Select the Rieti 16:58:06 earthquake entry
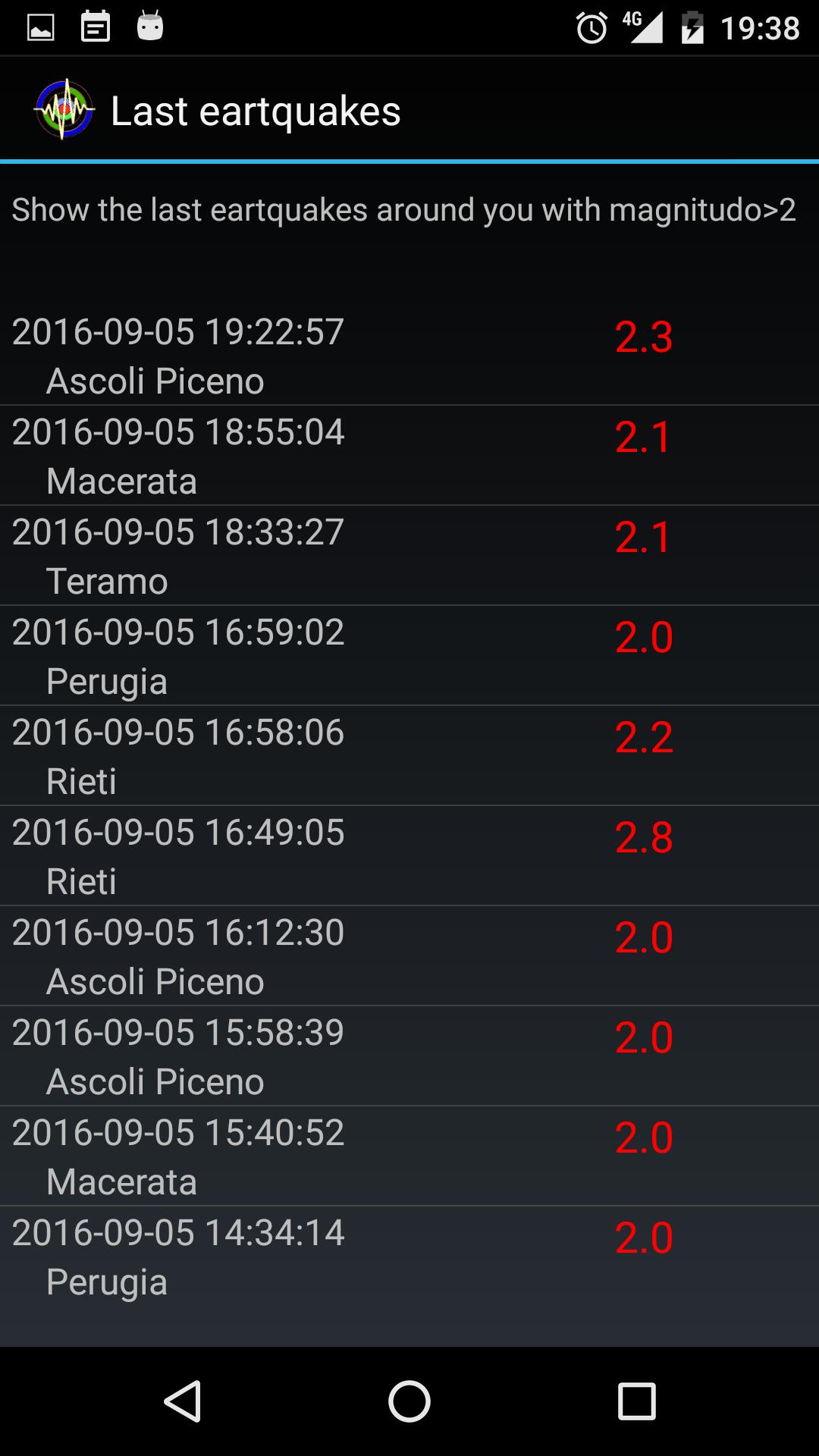819x1456 pixels. click(303, 754)
